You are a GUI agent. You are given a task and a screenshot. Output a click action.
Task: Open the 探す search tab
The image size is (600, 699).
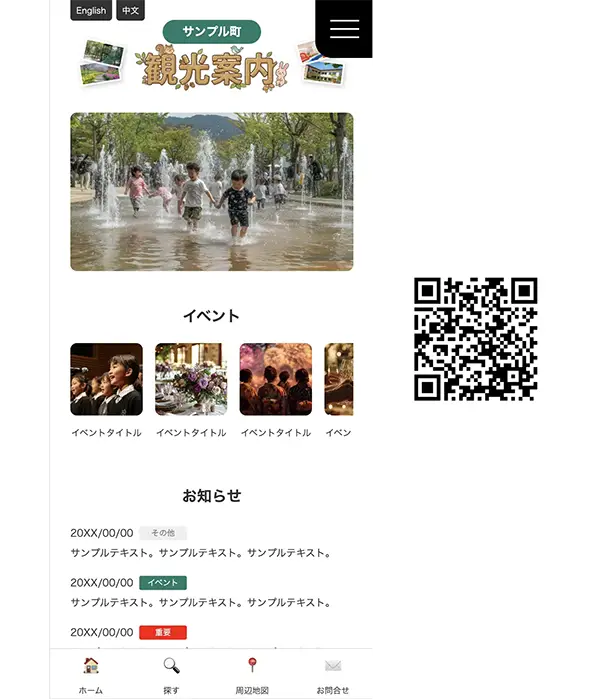coord(171,674)
